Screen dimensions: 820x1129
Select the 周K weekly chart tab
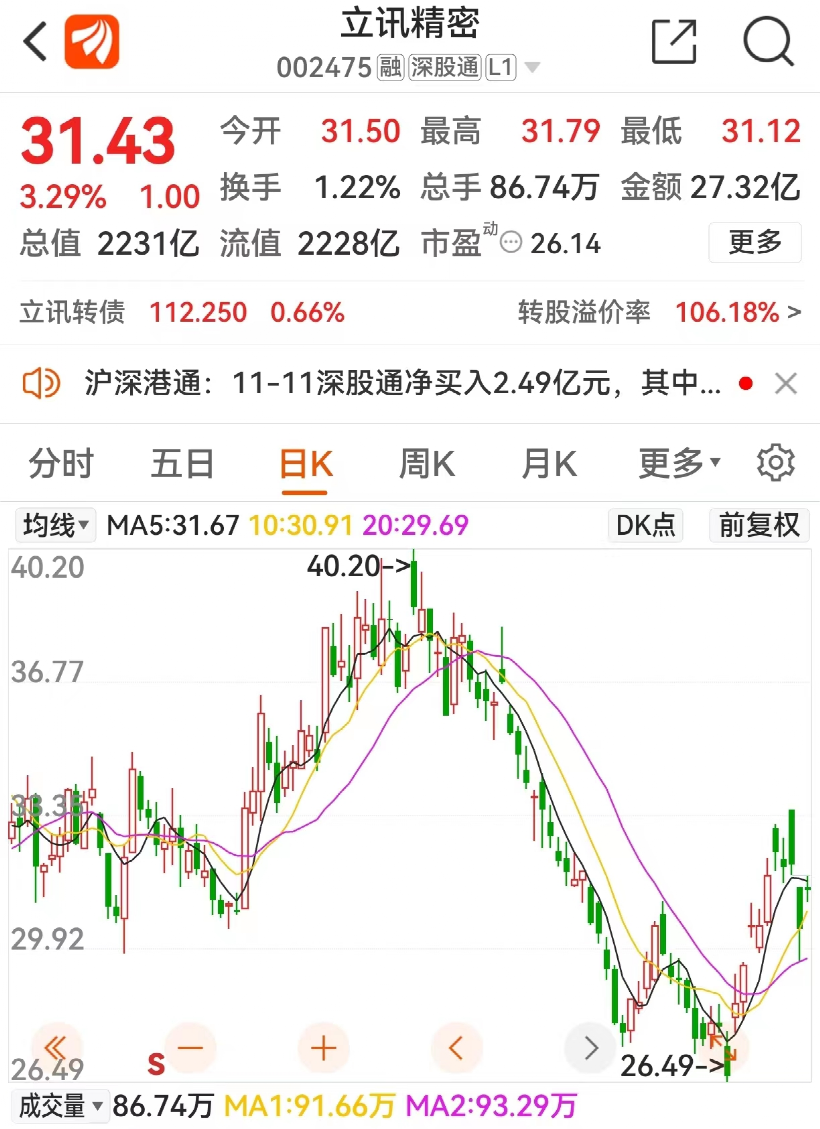(x=427, y=464)
